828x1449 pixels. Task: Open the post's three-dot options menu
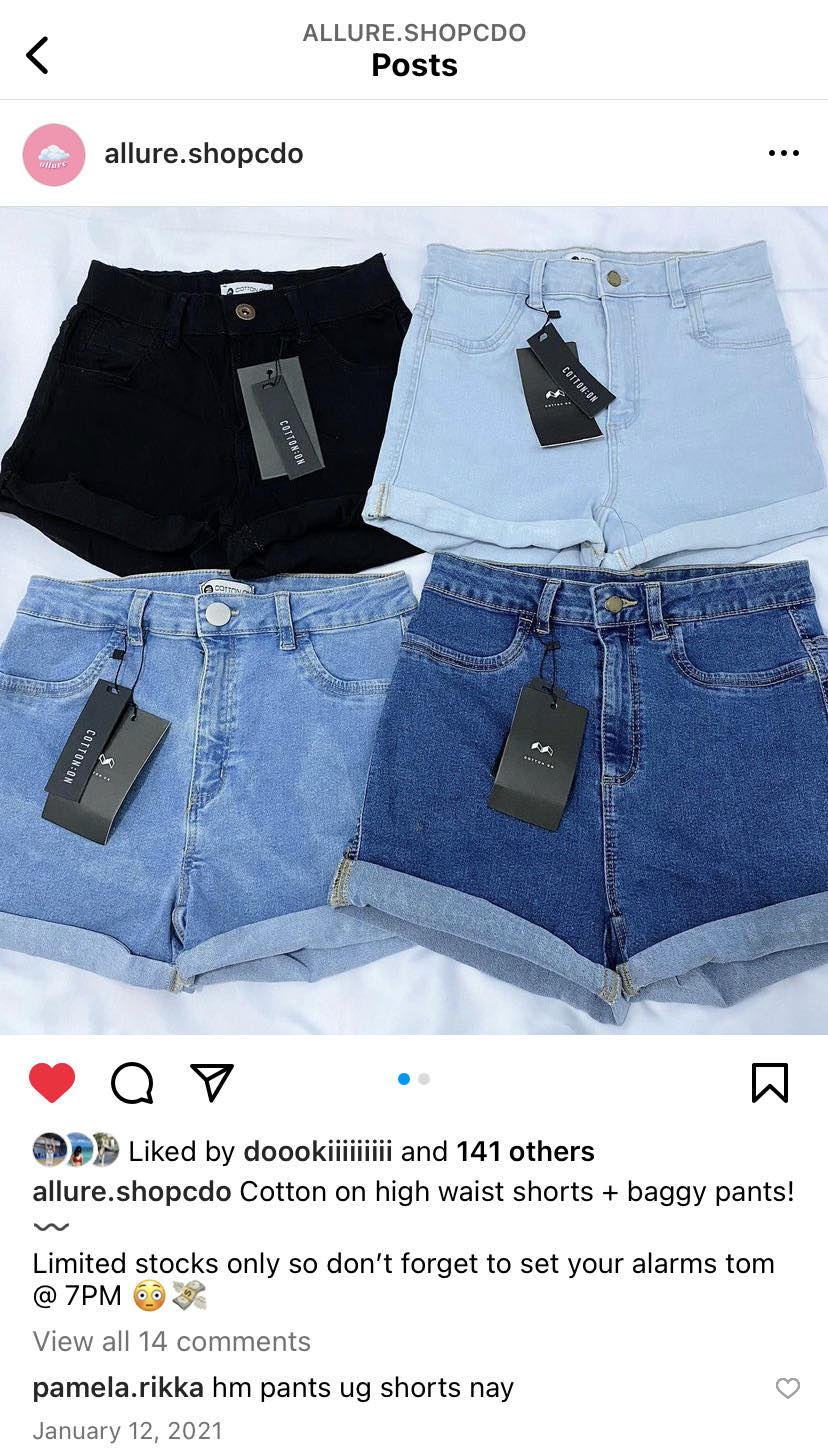point(783,154)
